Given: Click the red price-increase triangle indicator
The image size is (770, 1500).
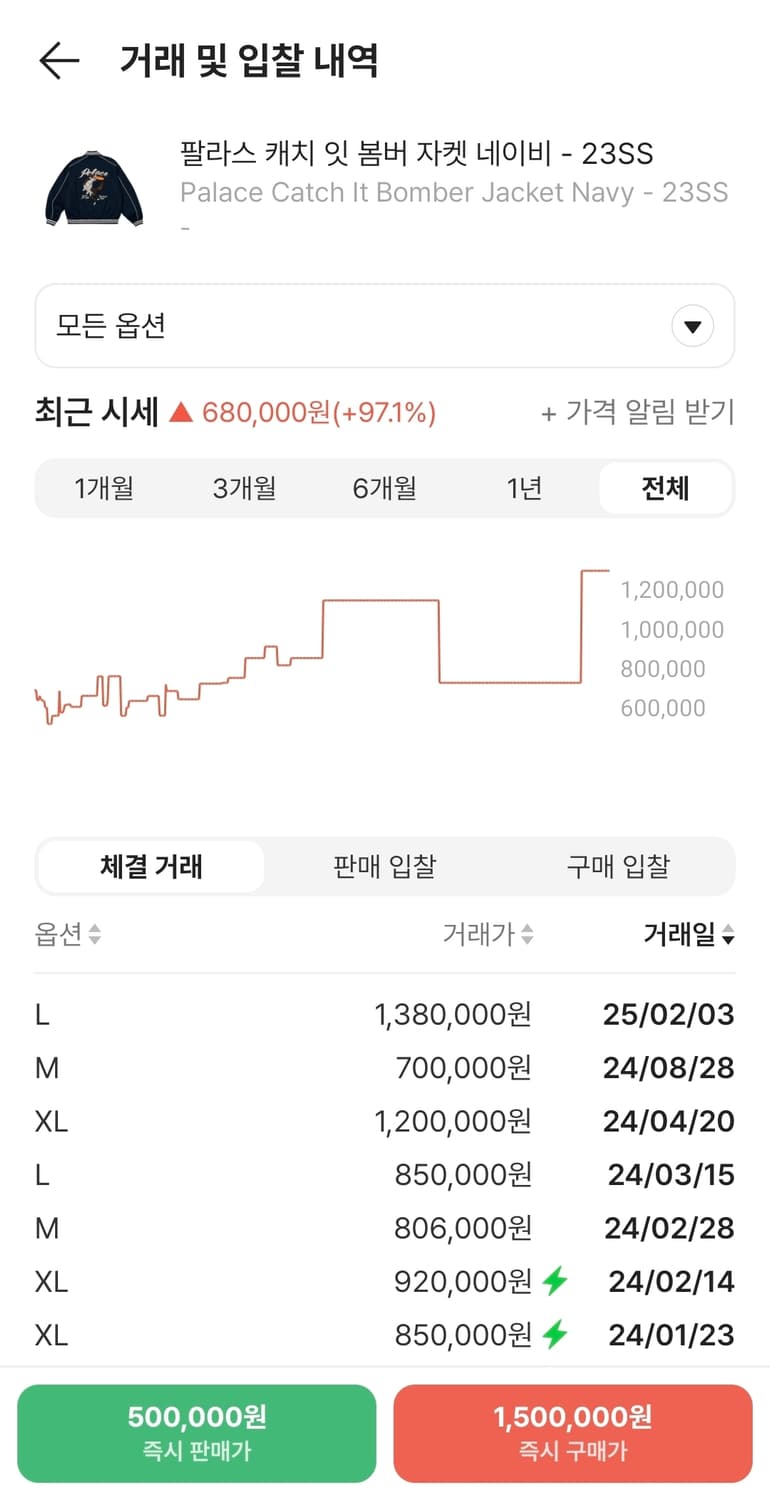Looking at the screenshot, I should [x=182, y=410].
